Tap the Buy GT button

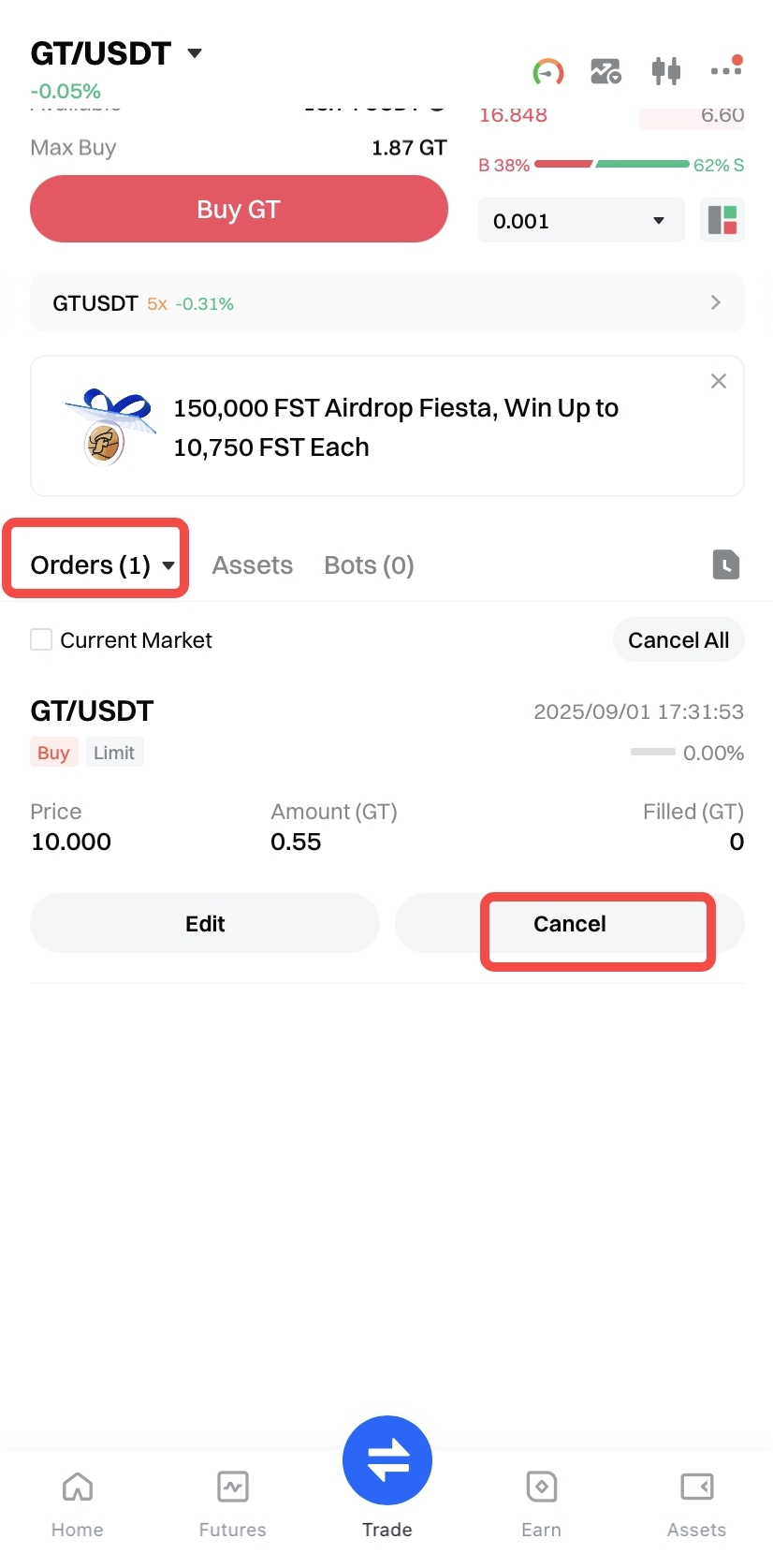click(x=239, y=210)
